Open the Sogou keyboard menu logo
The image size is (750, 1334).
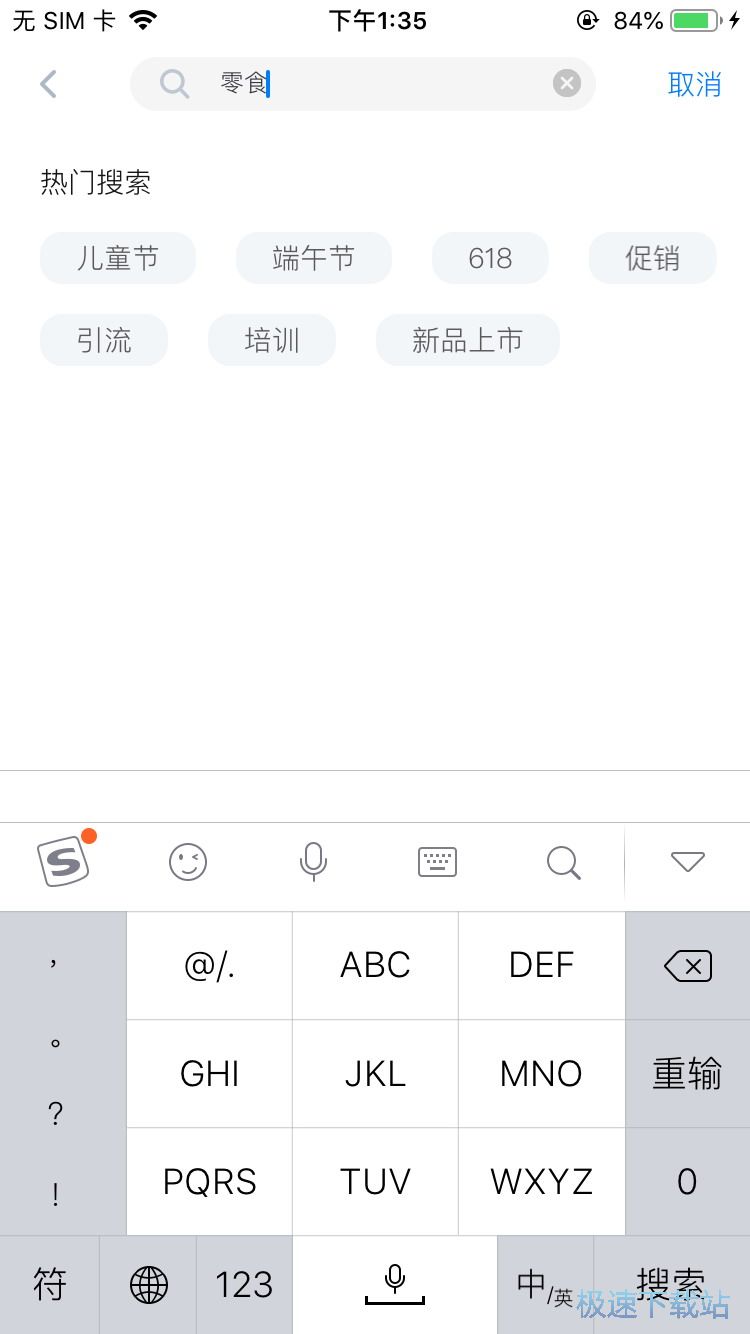point(64,862)
